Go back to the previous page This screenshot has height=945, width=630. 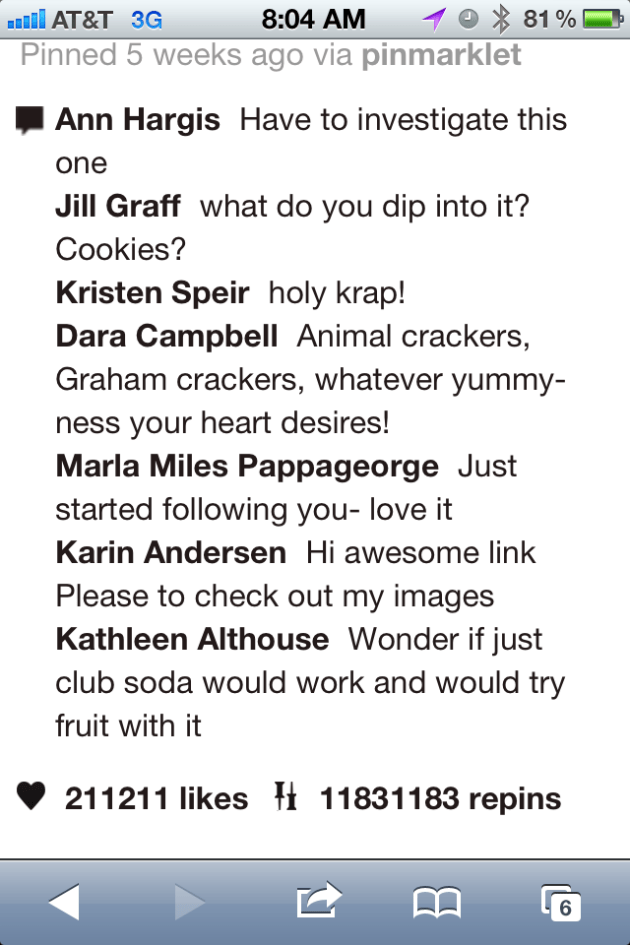(x=63, y=902)
